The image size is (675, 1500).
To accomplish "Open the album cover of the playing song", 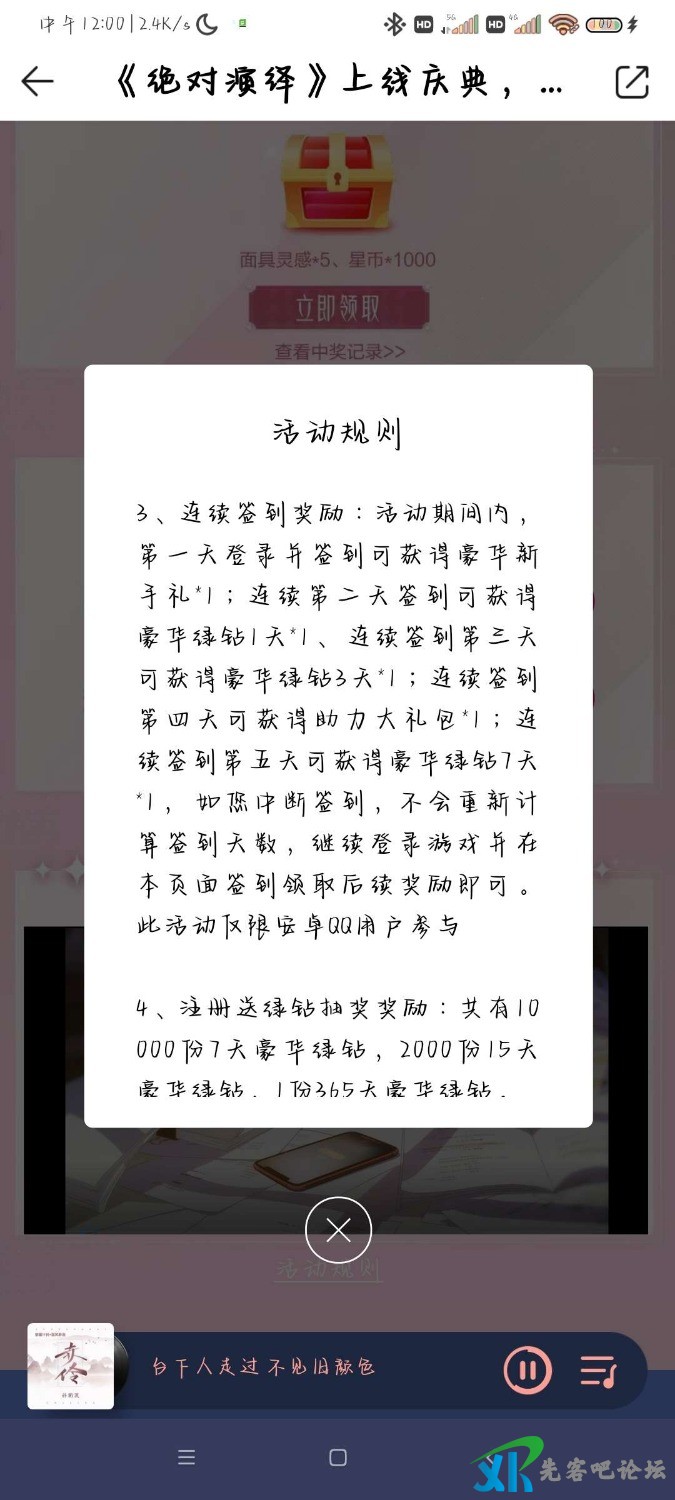I will tap(70, 1366).
